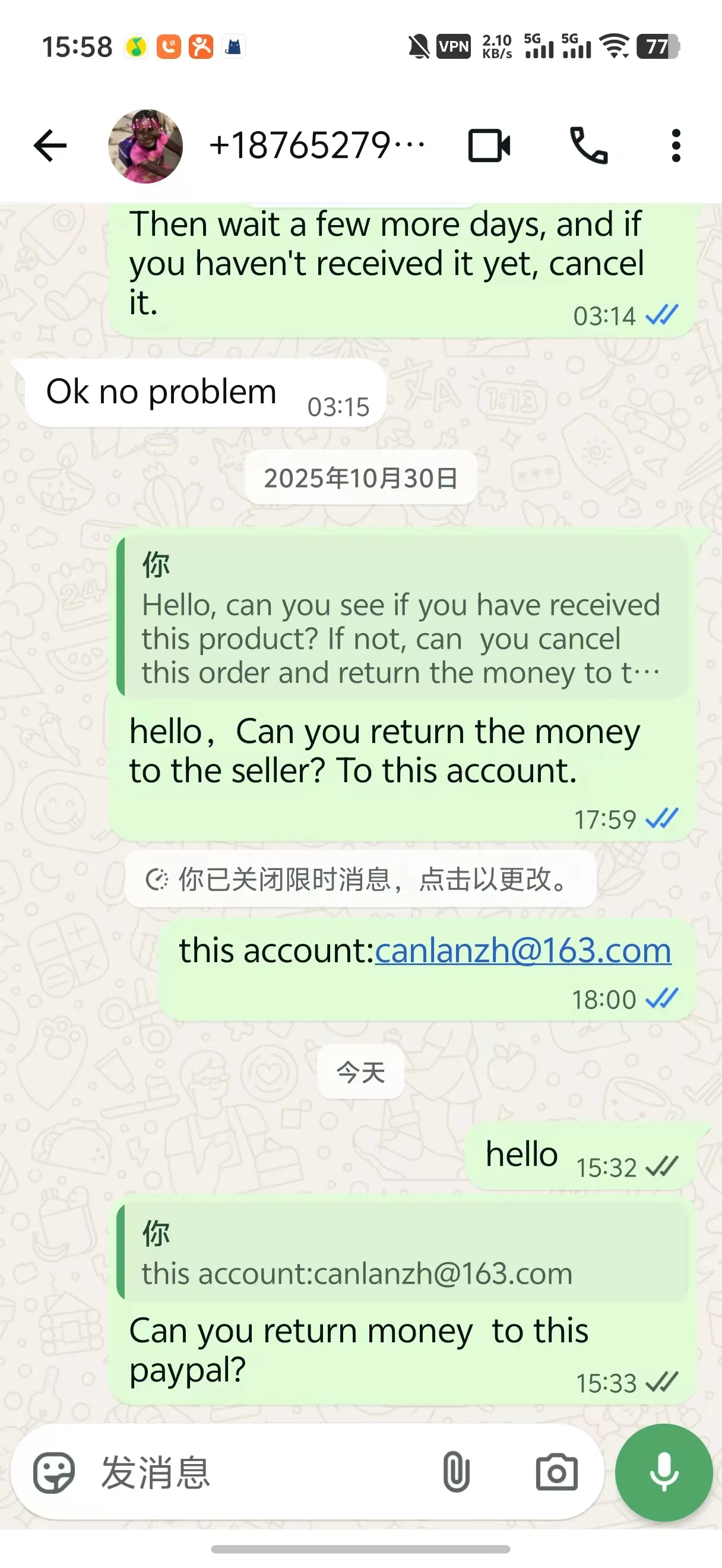Viewport: 722px width, 1568px height.
Task: Open the camera to send a photo
Action: click(556, 1473)
